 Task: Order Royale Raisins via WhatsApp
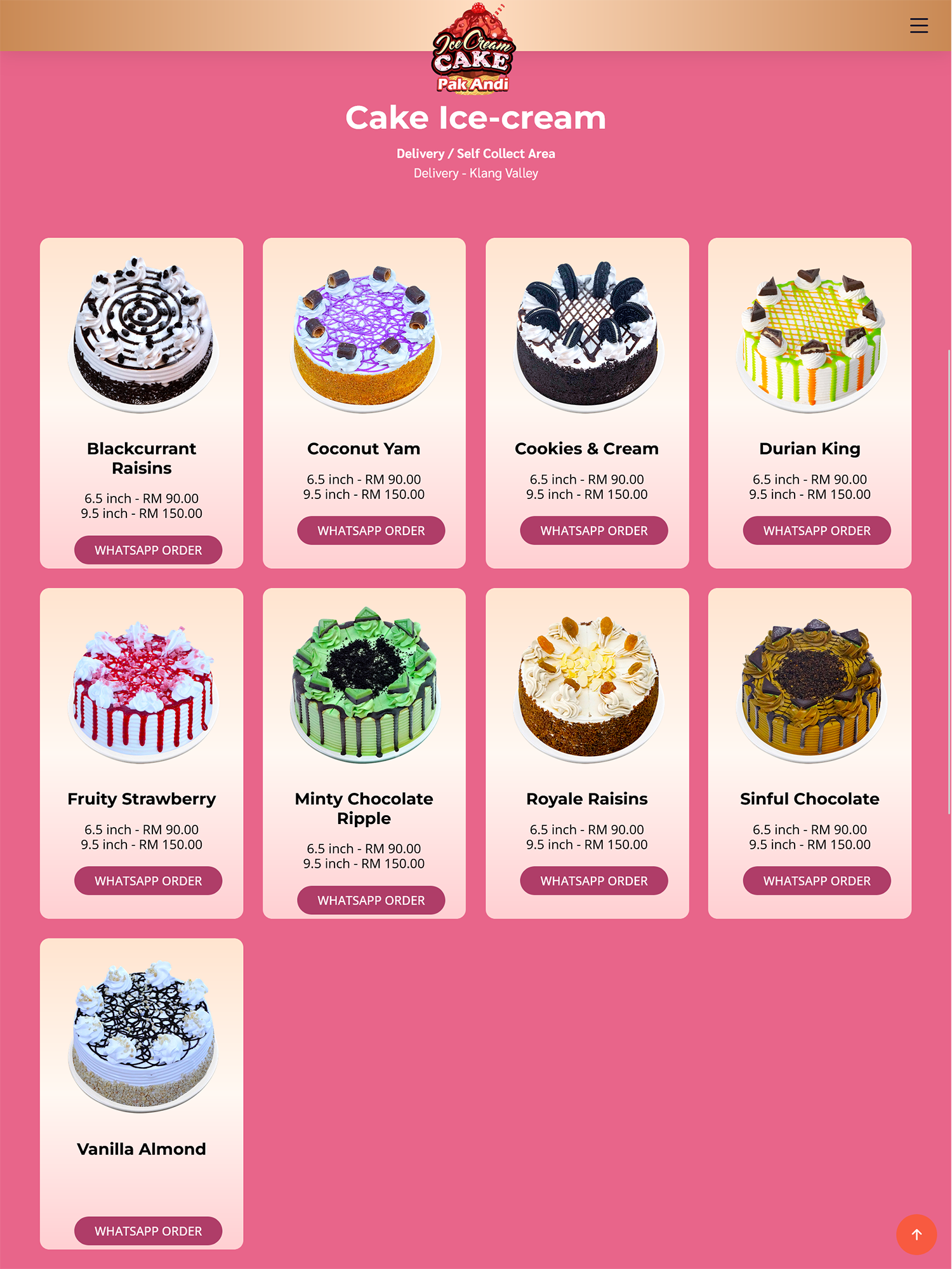(x=593, y=880)
